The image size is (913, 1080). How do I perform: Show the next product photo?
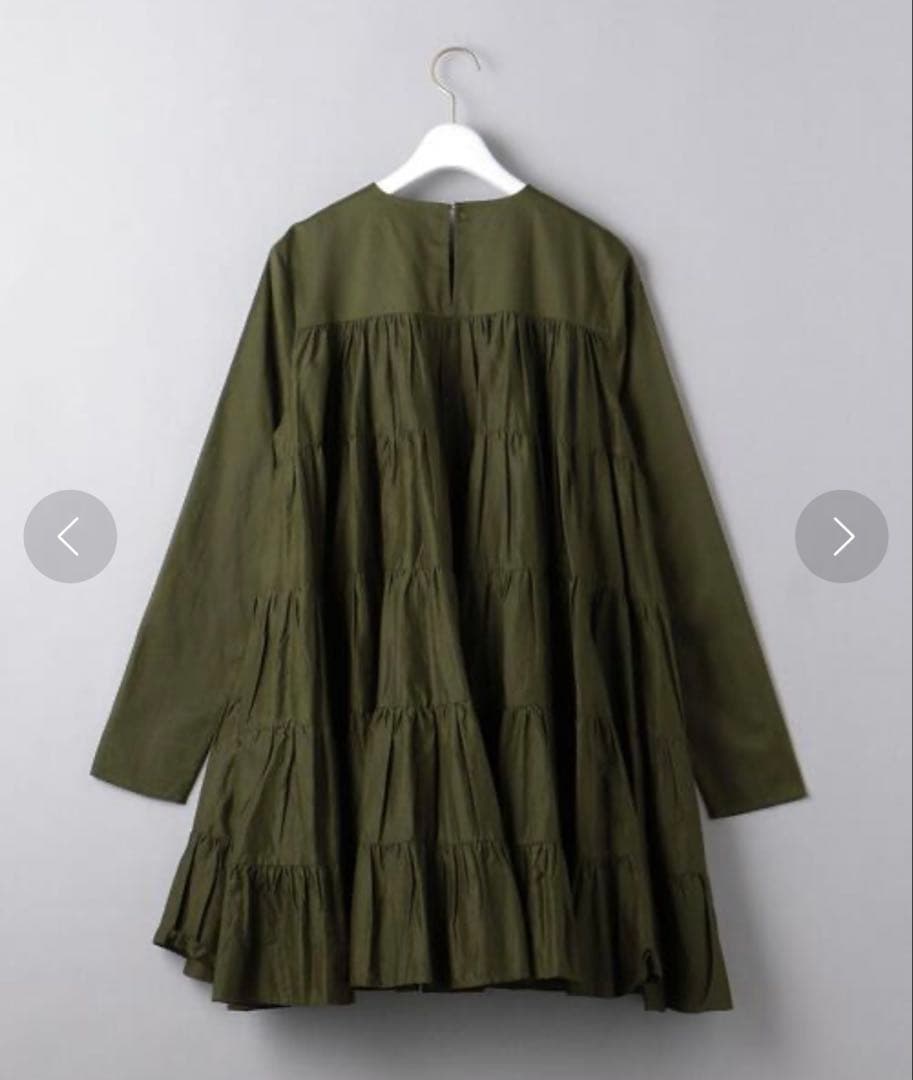coord(841,536)
